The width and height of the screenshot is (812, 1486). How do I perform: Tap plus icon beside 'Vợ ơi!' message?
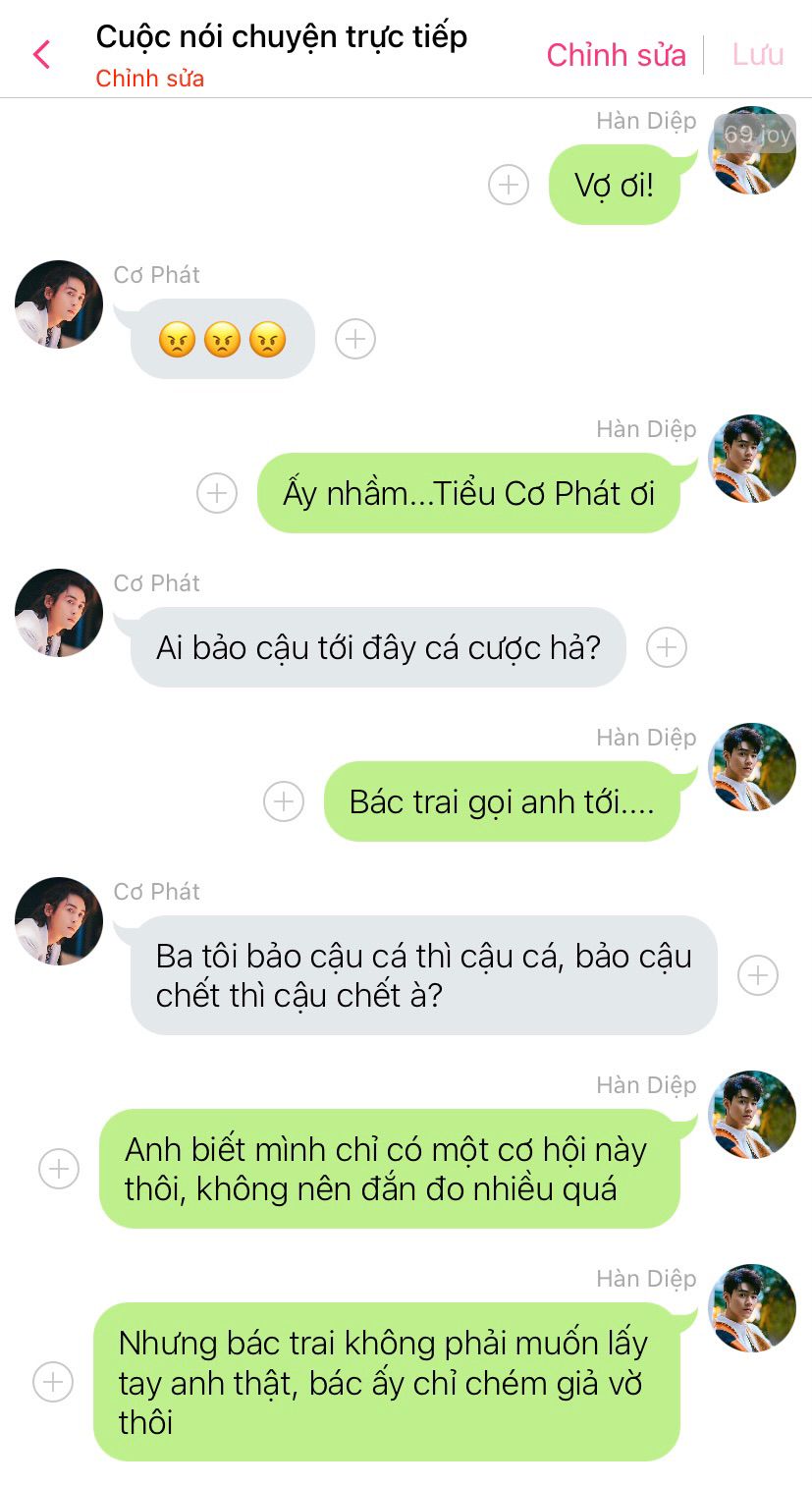tap(509, 185)
